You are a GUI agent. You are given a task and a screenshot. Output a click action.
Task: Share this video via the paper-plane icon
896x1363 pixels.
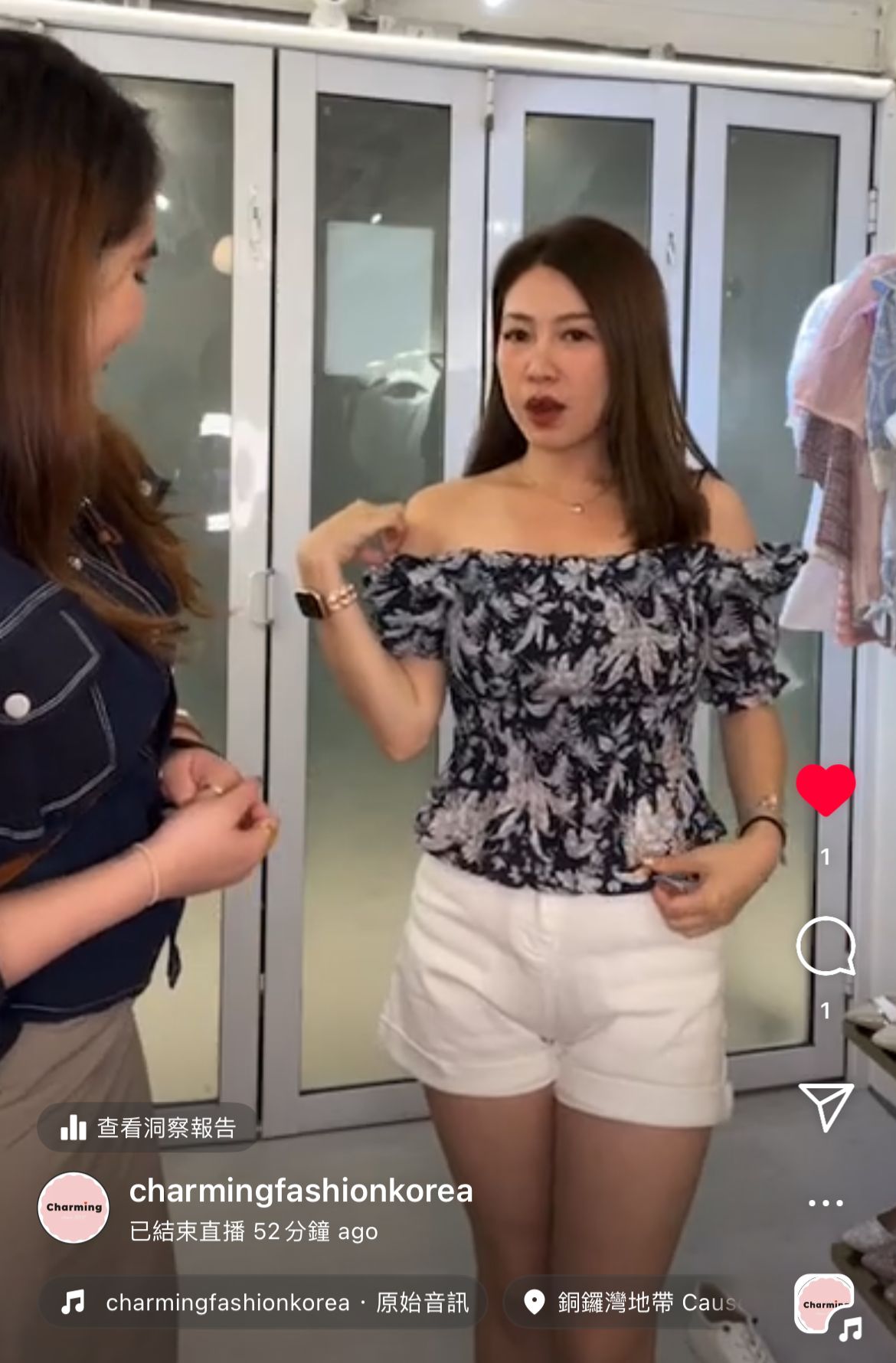click(x=826, y=1106)
